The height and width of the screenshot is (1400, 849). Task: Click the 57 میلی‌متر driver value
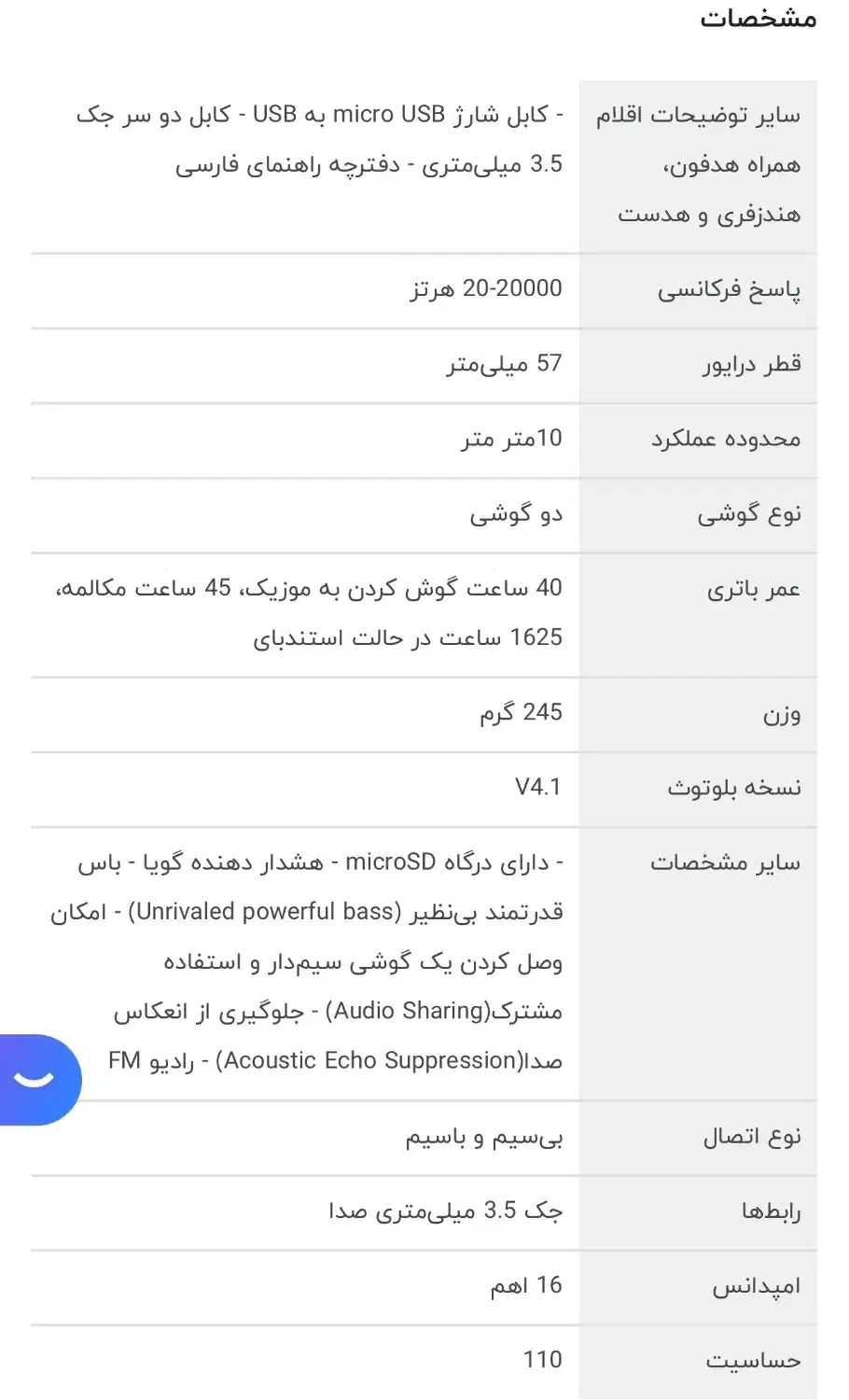point(498,364)
